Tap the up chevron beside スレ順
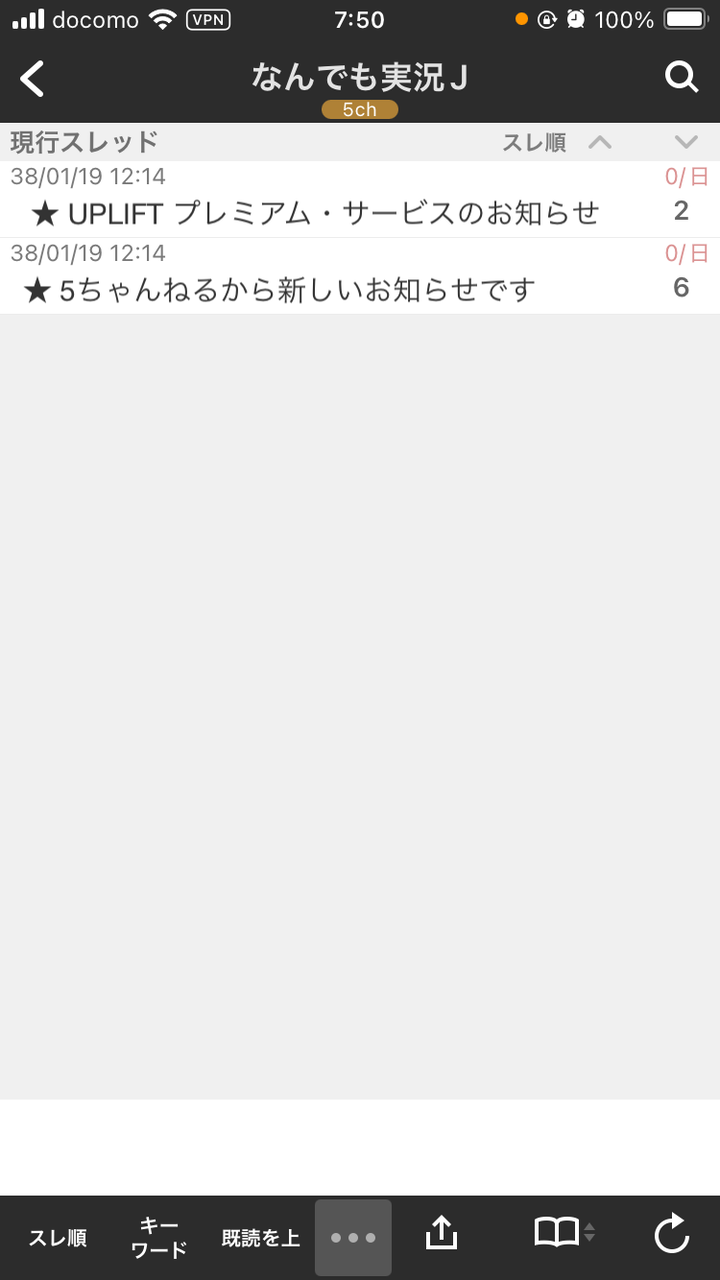The width and height of the screenshot is (720, 1280). point(600,142)
